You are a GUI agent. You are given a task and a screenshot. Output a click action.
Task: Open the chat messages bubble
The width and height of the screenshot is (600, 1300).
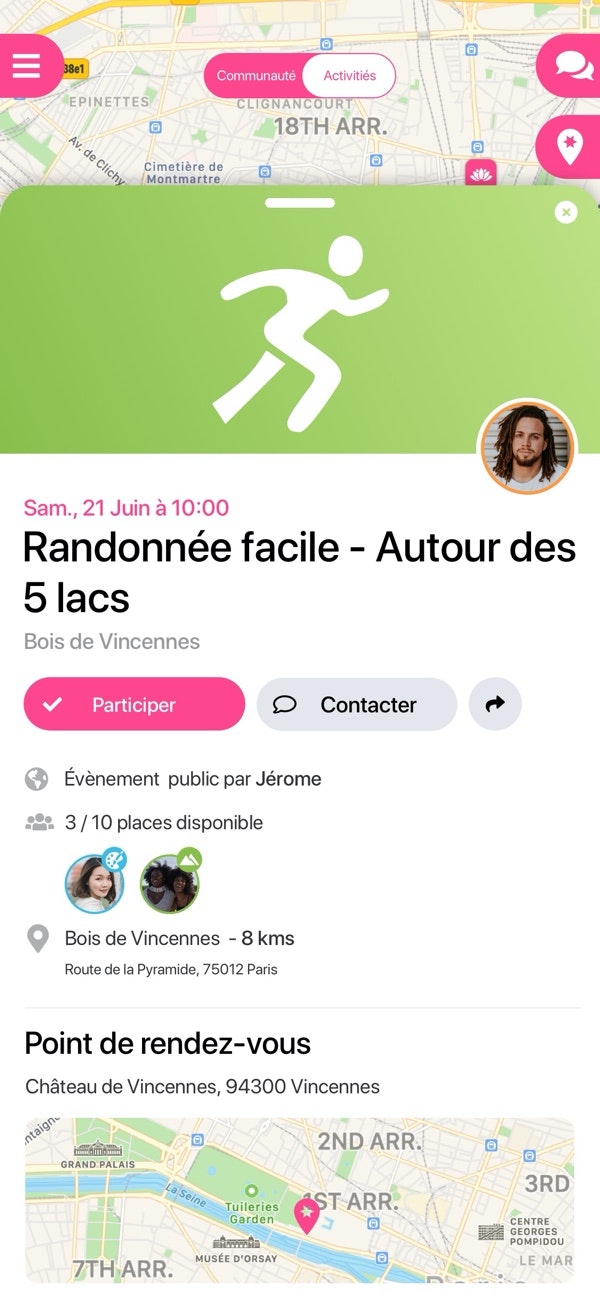(573, 66)
